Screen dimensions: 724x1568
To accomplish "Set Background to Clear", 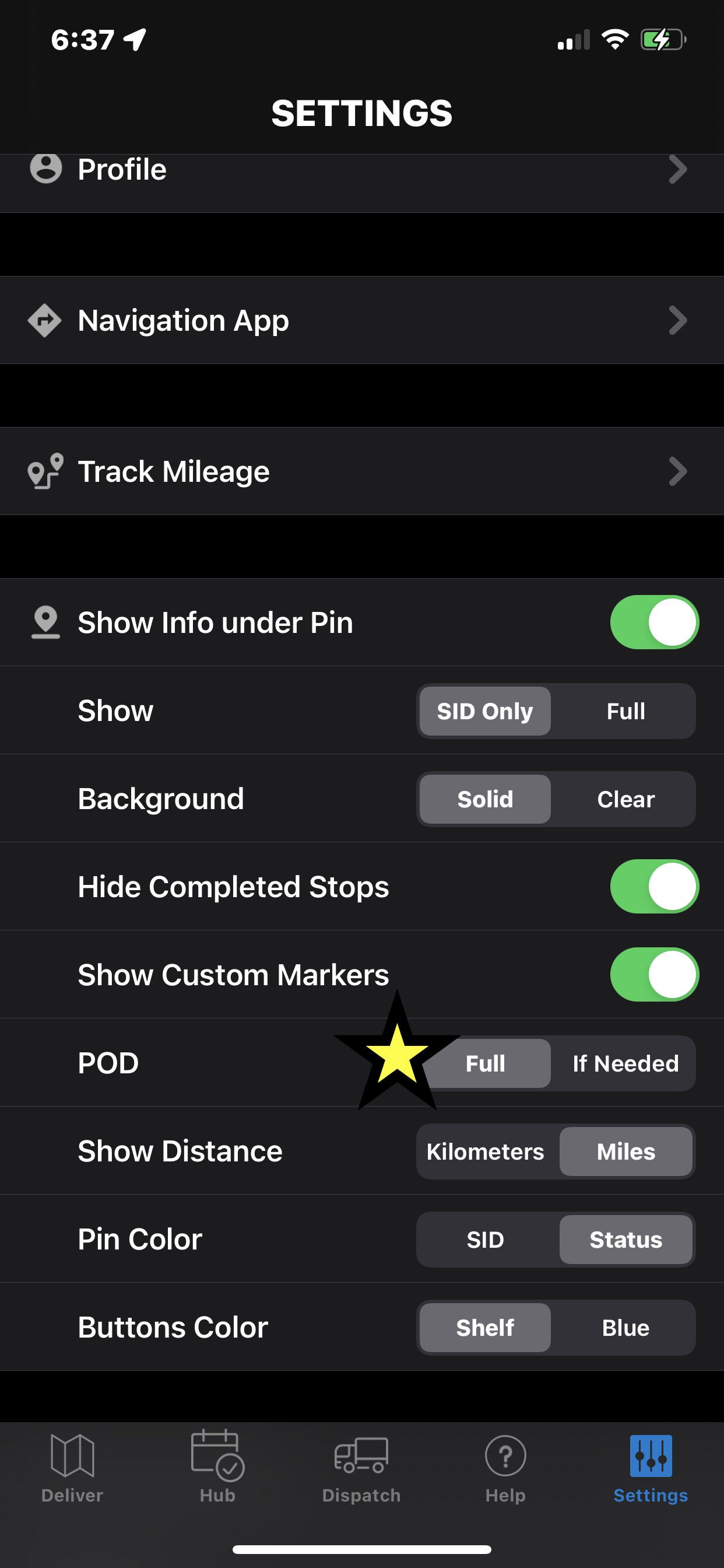I will [x=625, y=799].
